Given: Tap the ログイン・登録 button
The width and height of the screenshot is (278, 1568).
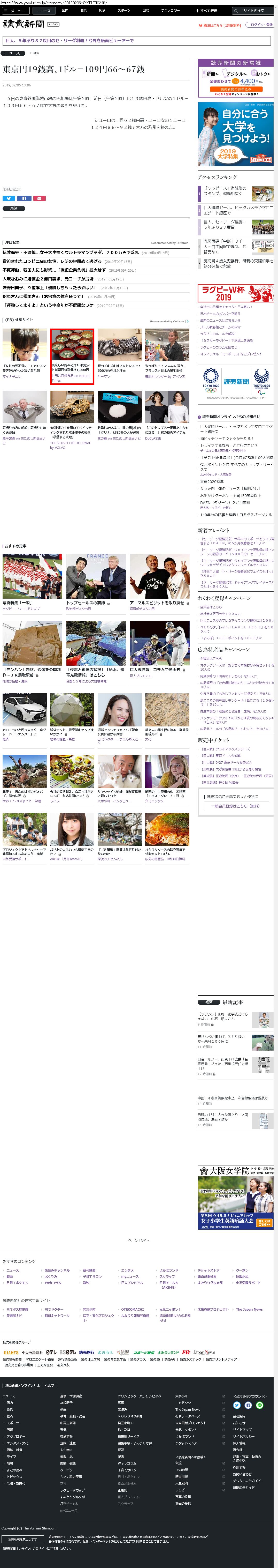Looking at the screenshot, I should (x=261, y=25).
